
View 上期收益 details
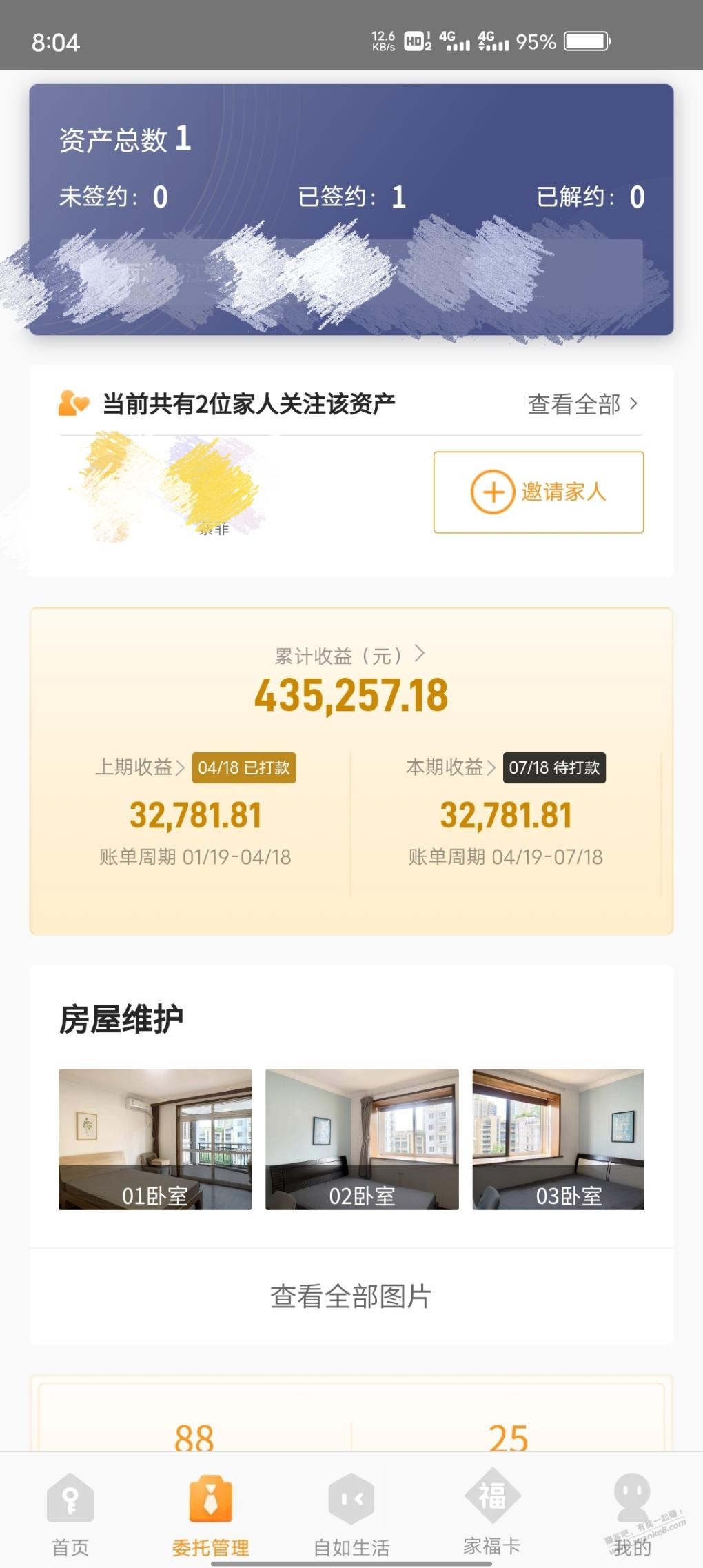140,767
